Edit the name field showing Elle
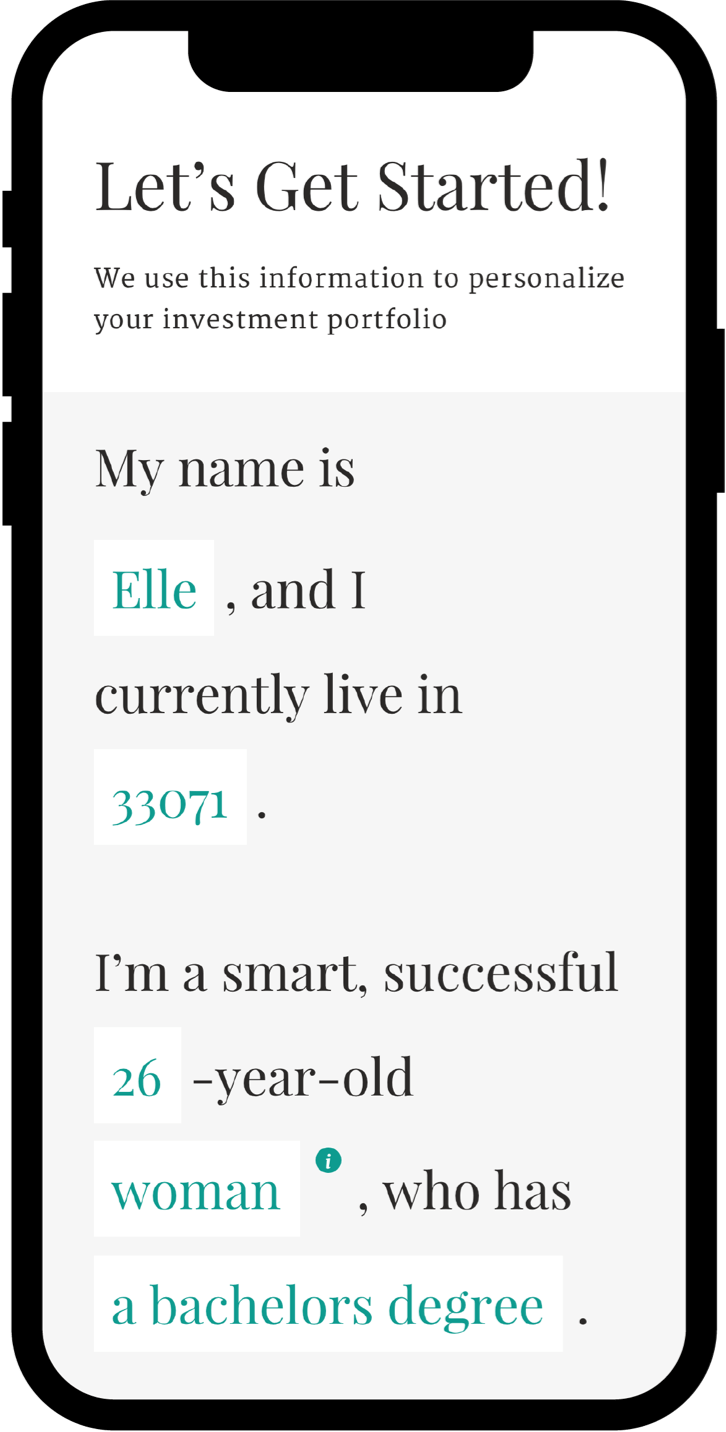This screenshot has width=726, height=1432. click(154, 588)
